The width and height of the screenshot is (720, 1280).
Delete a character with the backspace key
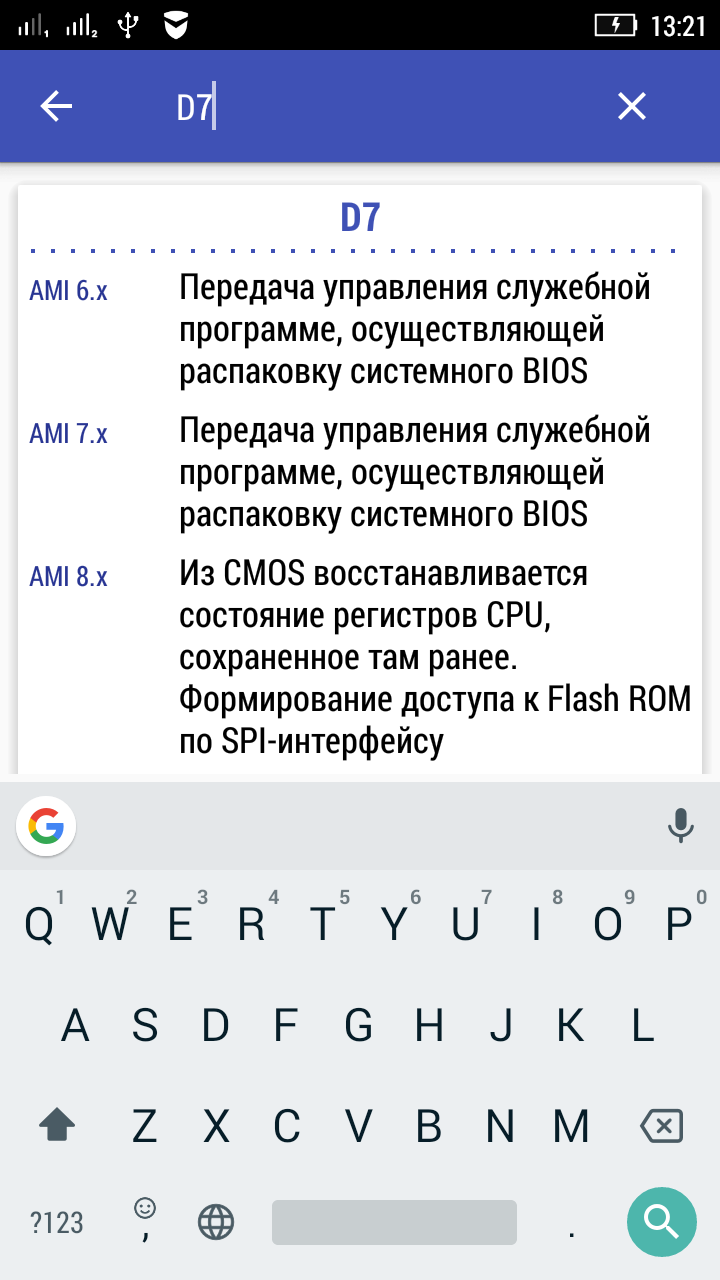pyautogui.click(x=661, y=1127)
